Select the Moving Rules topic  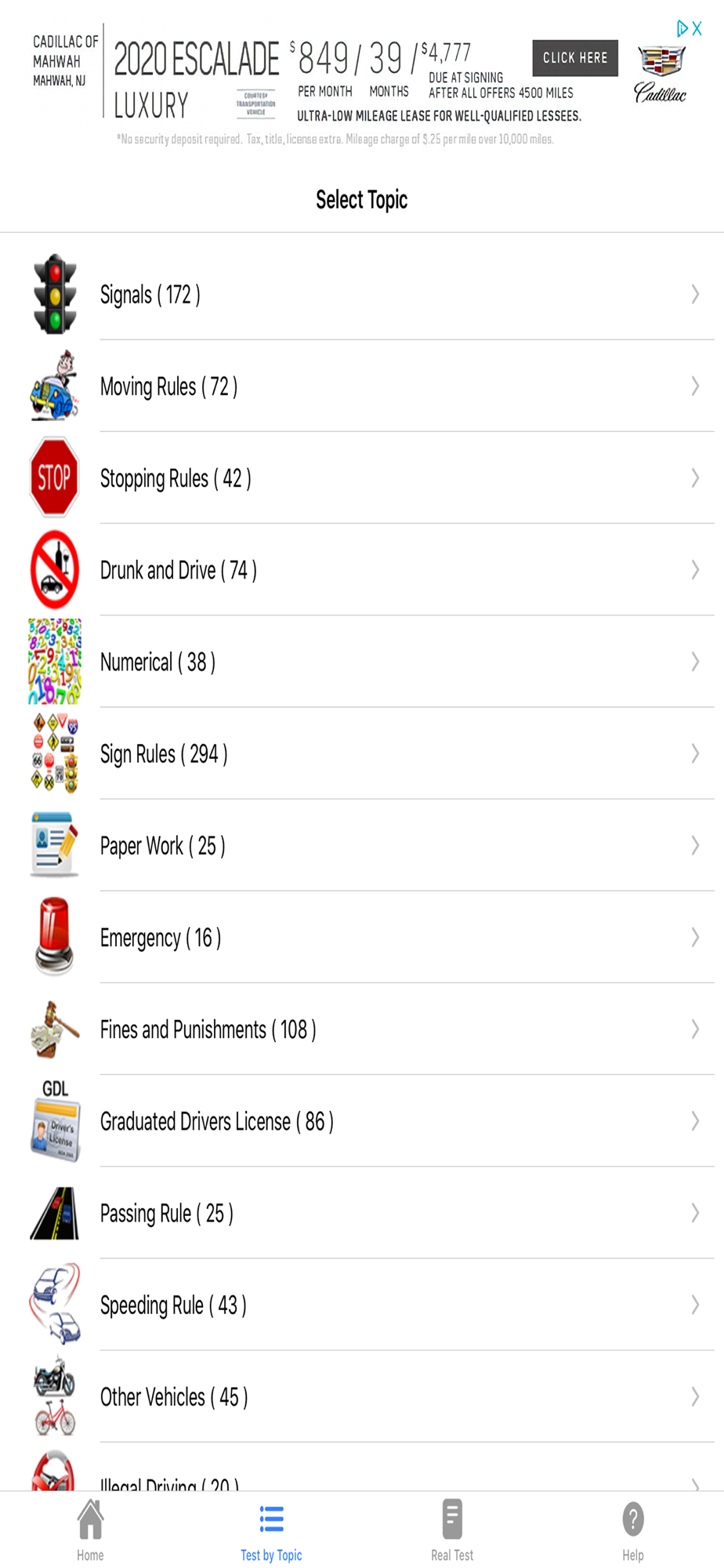pos(360,387)
